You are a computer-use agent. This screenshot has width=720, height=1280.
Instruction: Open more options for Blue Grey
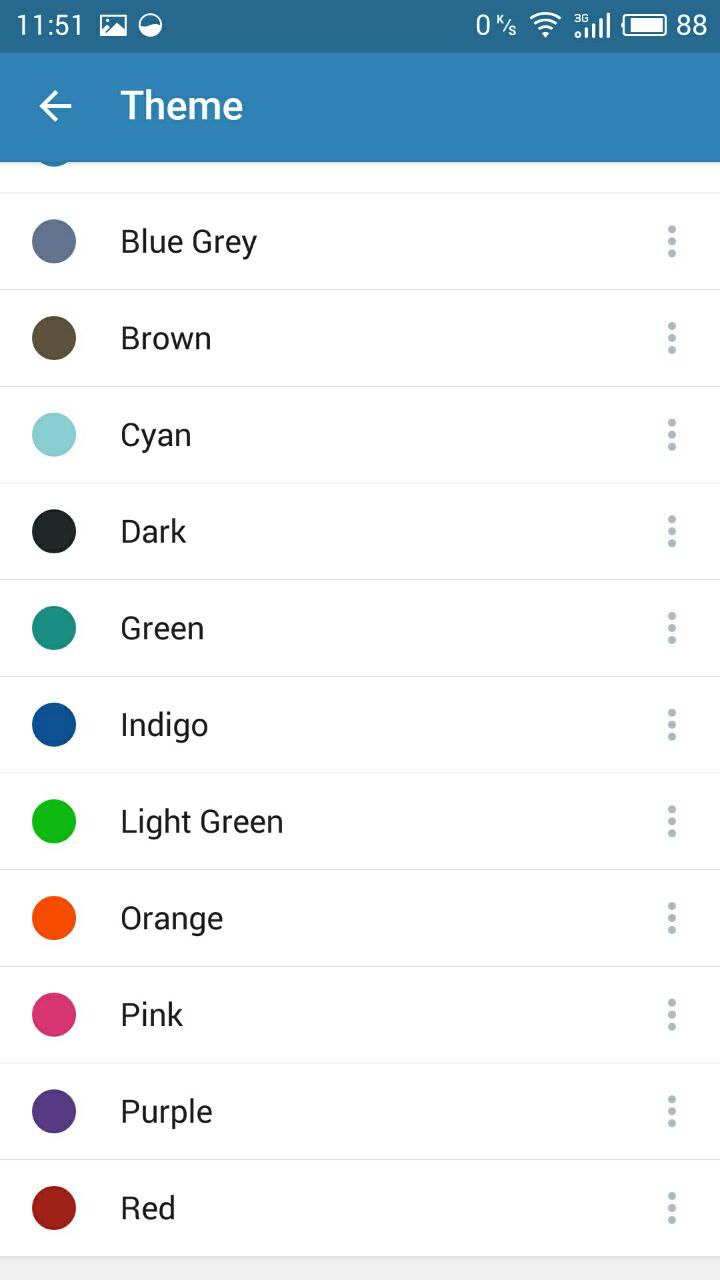click(x=672, y=242)
